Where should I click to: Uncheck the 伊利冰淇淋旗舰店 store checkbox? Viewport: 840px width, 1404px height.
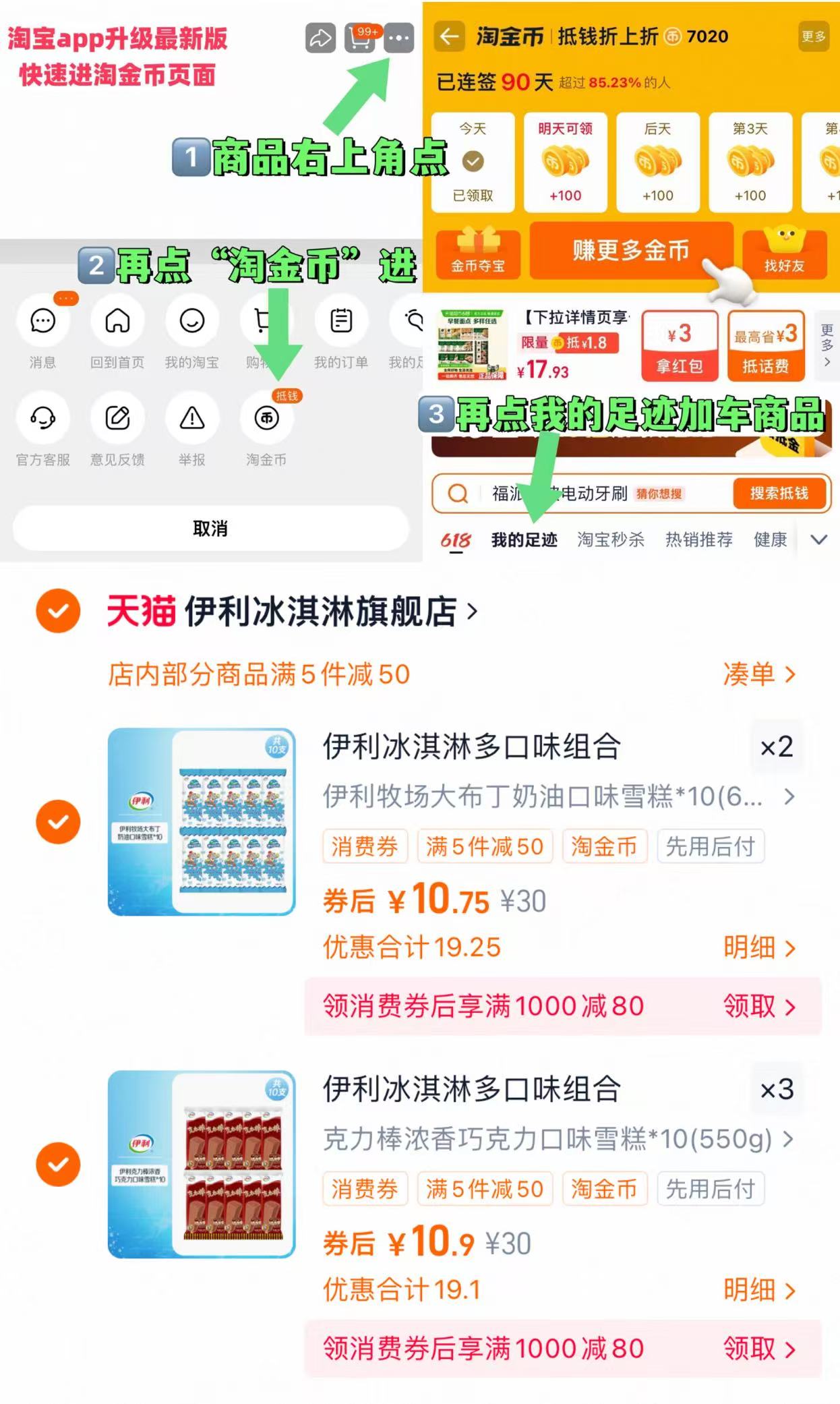(59, 611)
